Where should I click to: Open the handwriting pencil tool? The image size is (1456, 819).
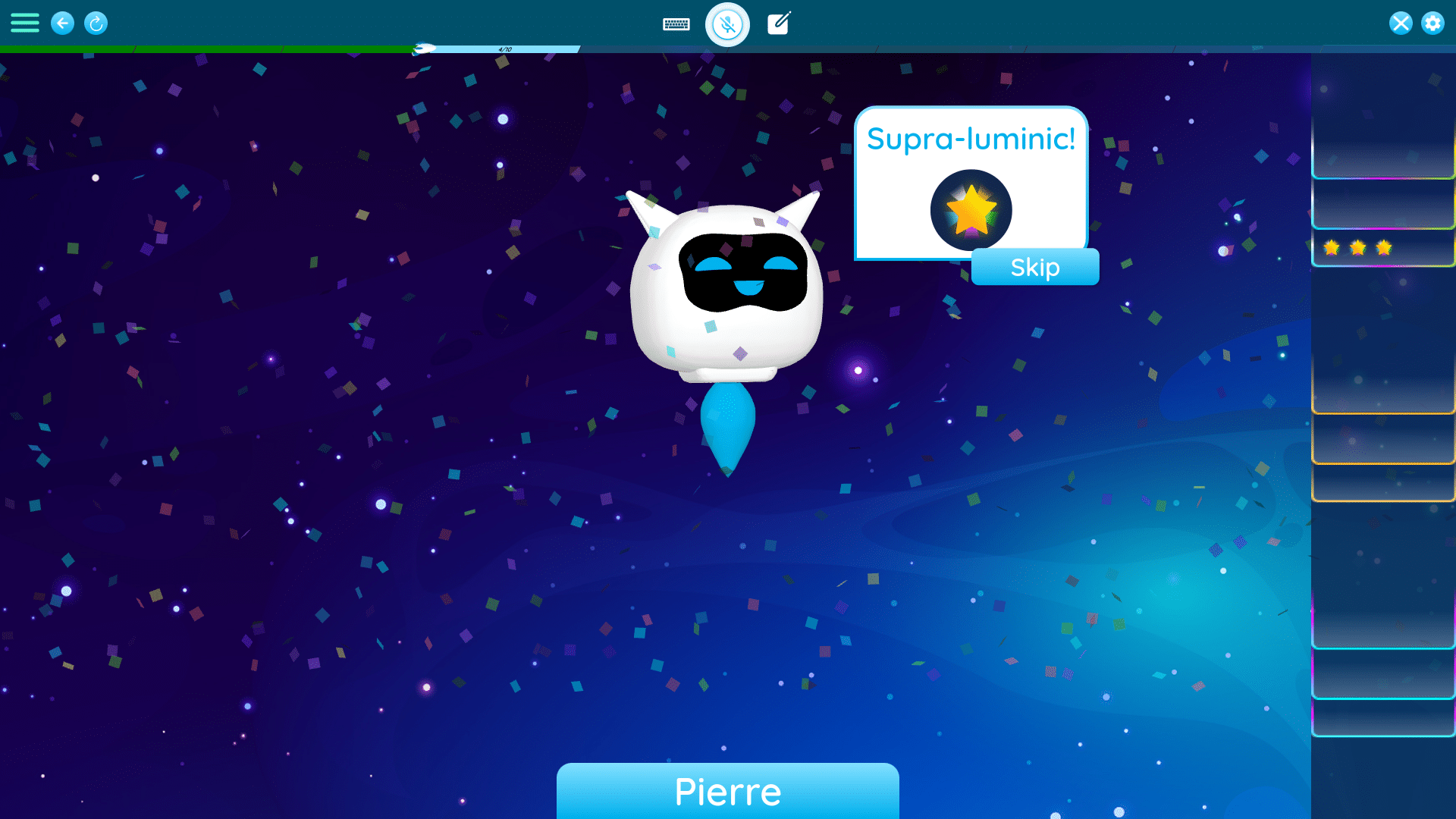click(x=779, y=24)
